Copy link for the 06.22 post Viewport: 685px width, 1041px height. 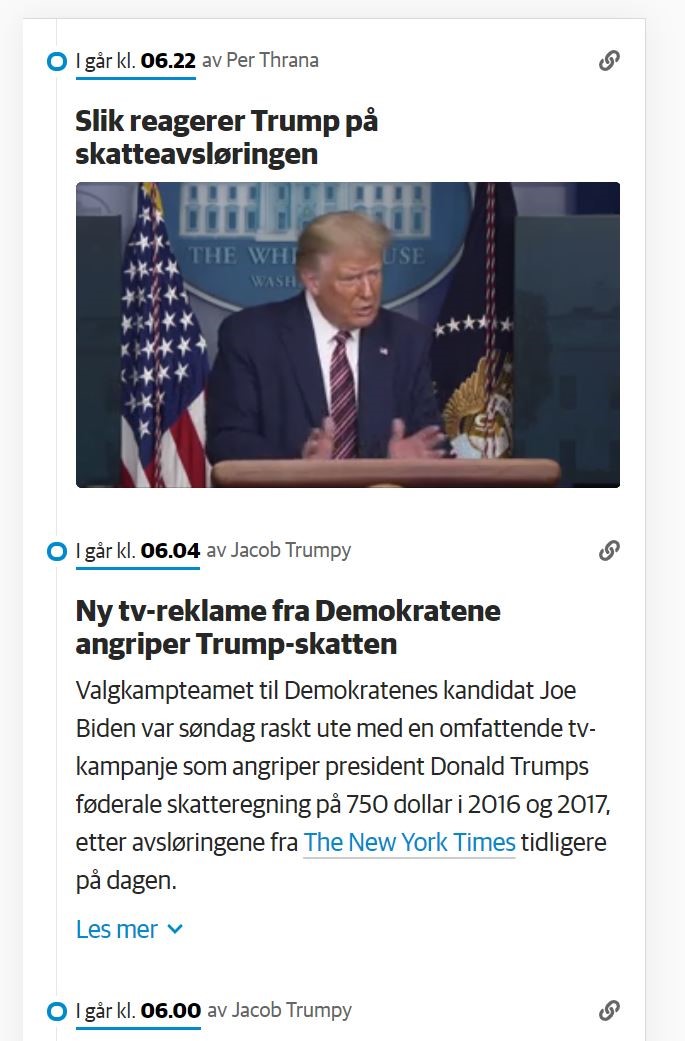pyautogui.click(x=609, y=61)
